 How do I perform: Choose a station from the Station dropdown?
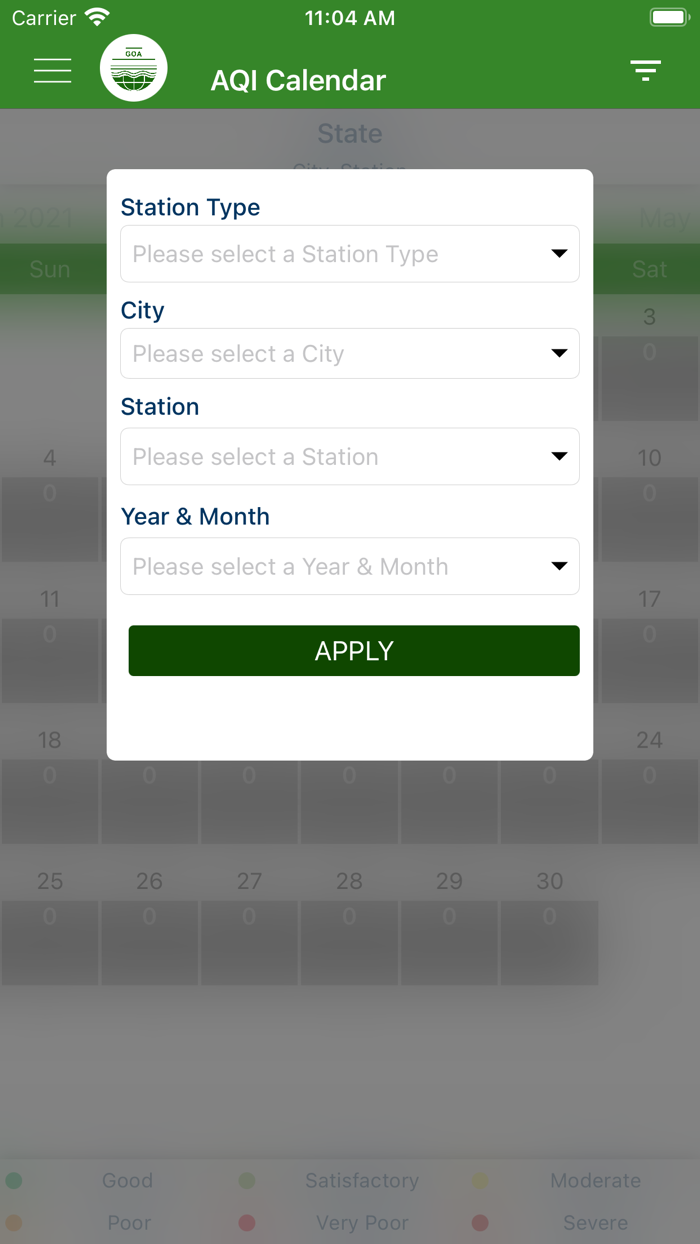tap(349, 457)
